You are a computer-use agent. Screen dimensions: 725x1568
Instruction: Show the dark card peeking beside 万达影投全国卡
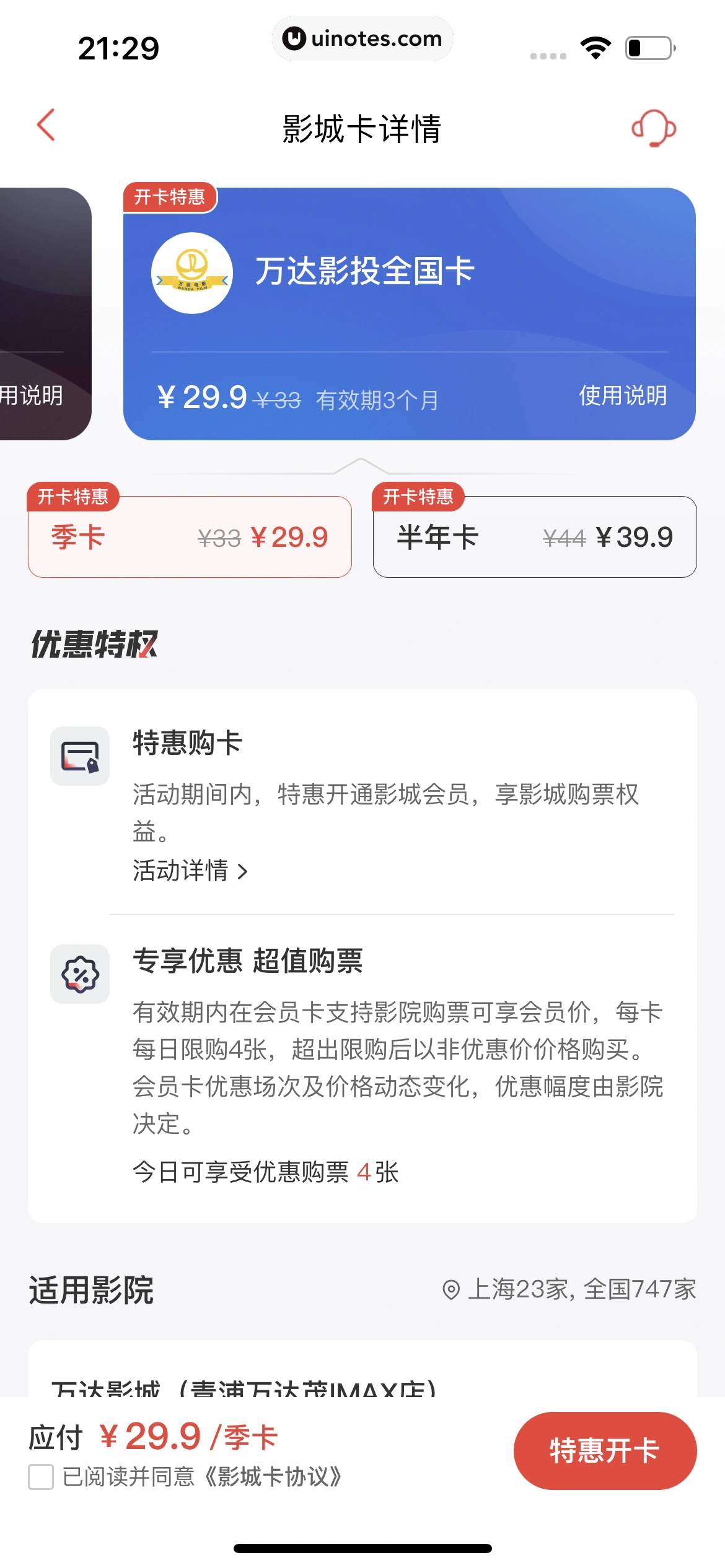tap(43, 313)
